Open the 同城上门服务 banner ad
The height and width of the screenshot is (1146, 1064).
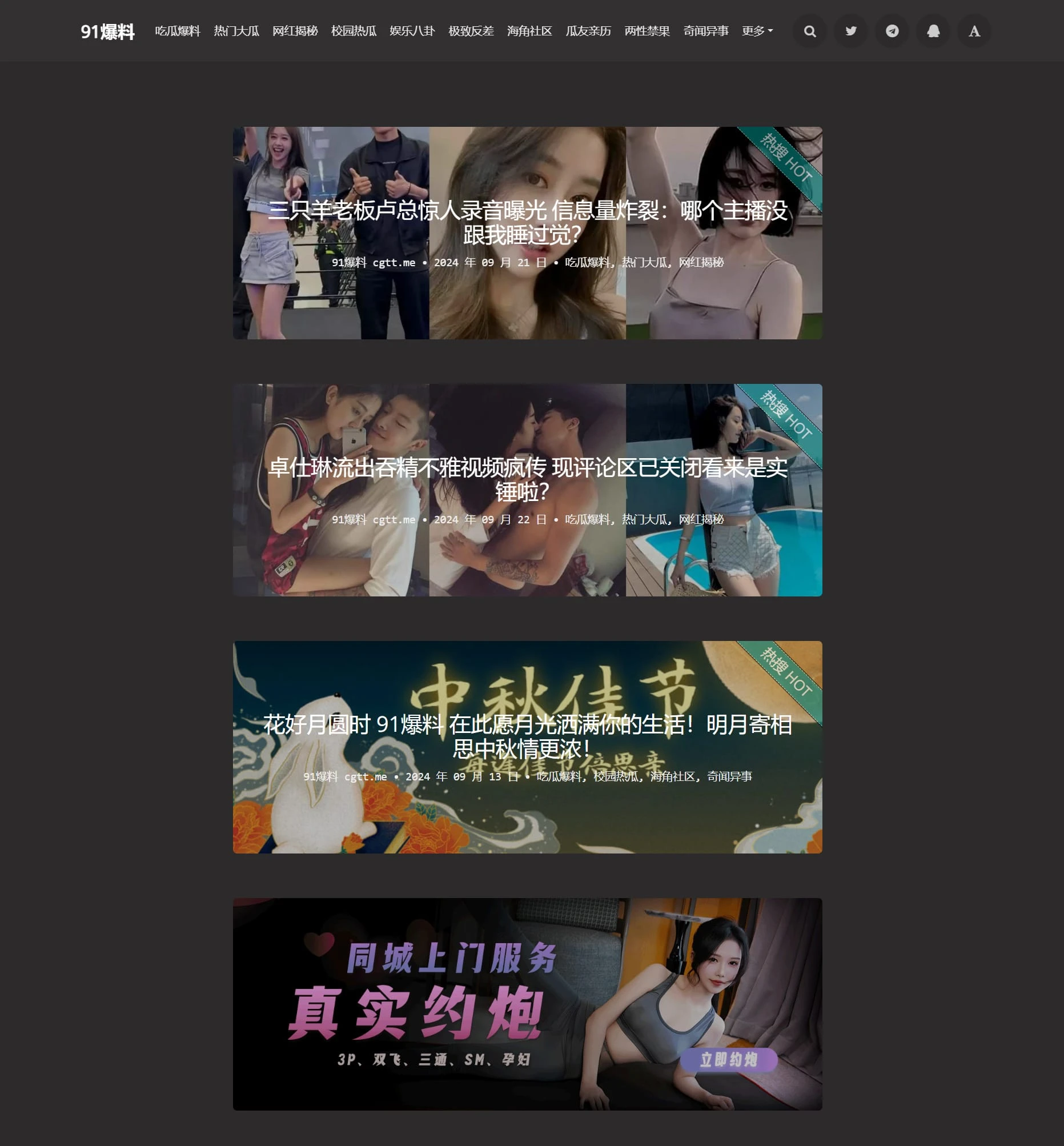tap(527, 1004)
